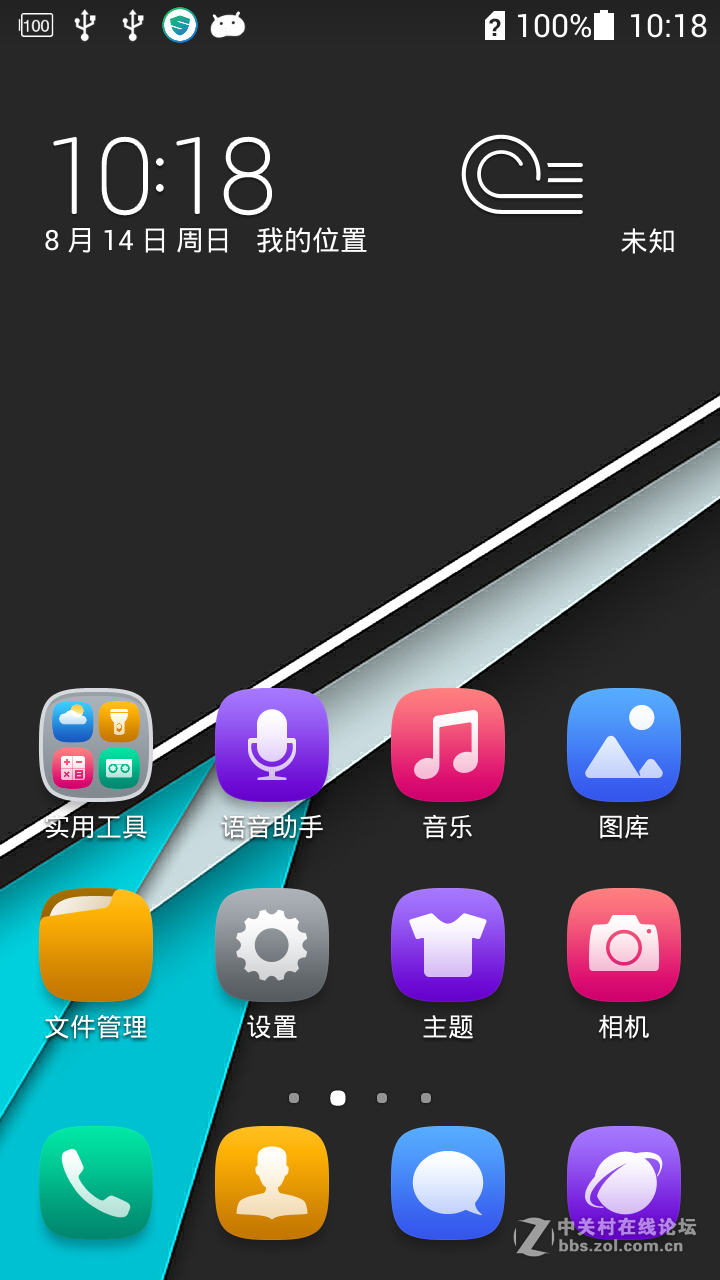
Task: Open the 实用工具 folder
Action: coord(96,745)
